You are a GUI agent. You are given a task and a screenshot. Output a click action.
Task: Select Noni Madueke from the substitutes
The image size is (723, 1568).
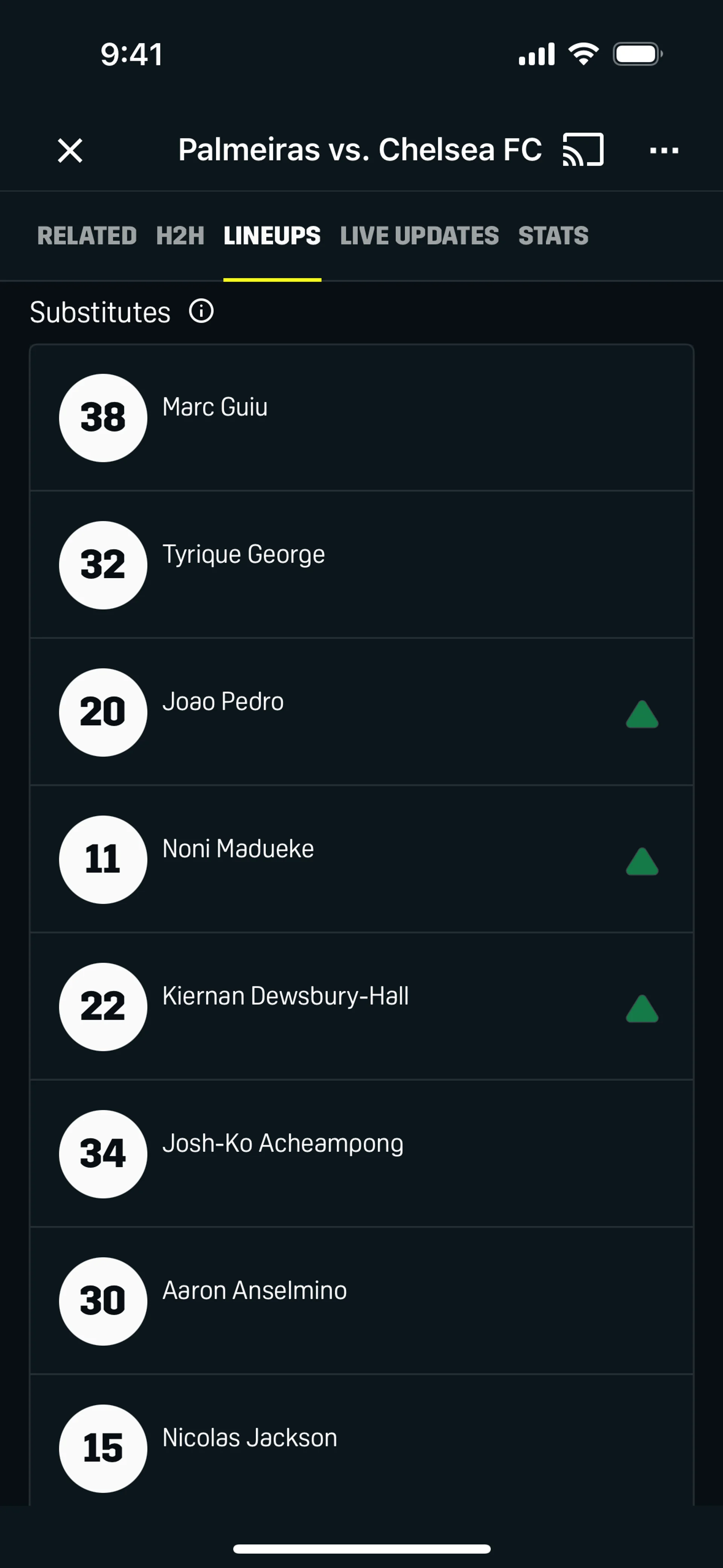361,859
